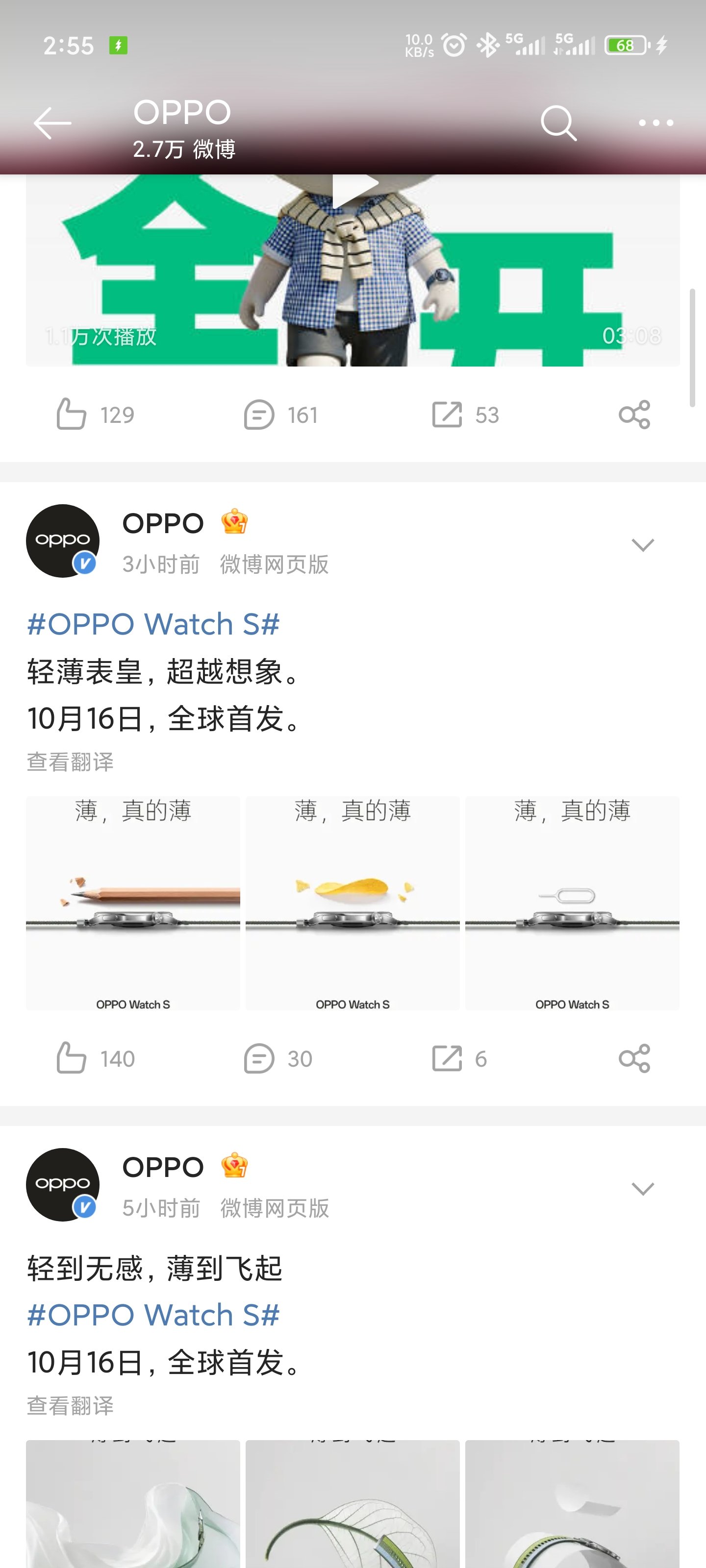
Task: Open the #OPPO Watch S# hashtag in 轻薄表皇 post
Action: pos(153,625)
